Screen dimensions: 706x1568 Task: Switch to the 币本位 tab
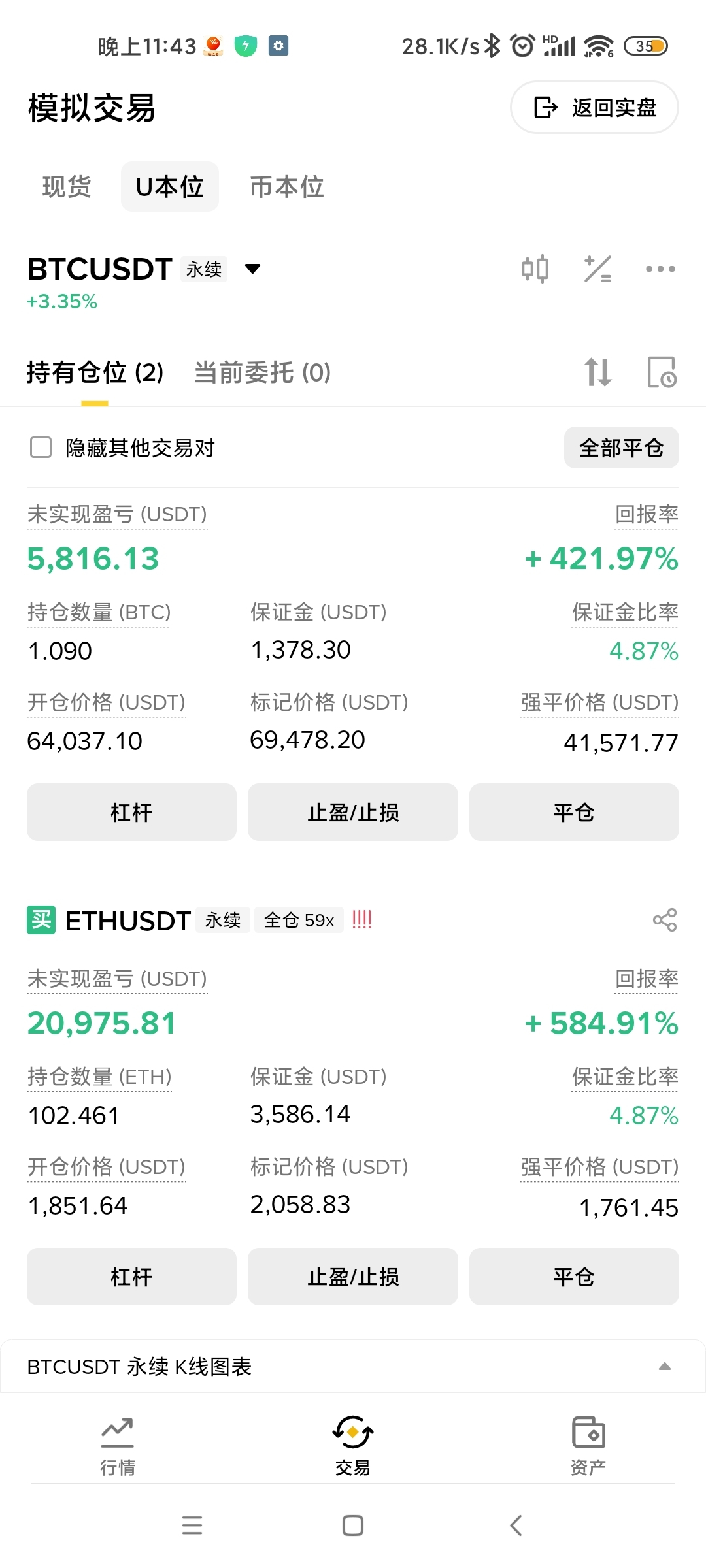(287, 187)
